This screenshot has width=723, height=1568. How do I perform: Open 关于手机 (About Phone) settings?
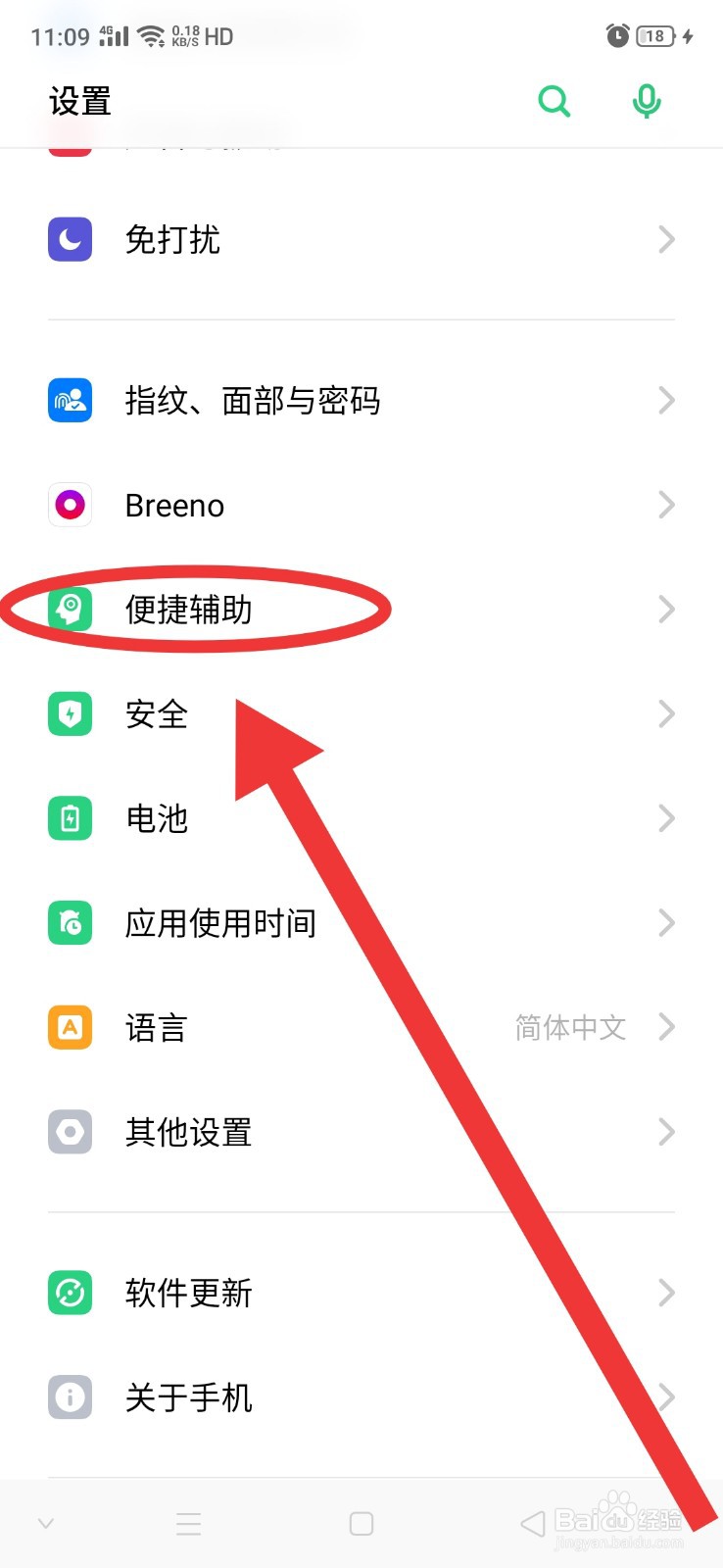[x=189, y=1396]
